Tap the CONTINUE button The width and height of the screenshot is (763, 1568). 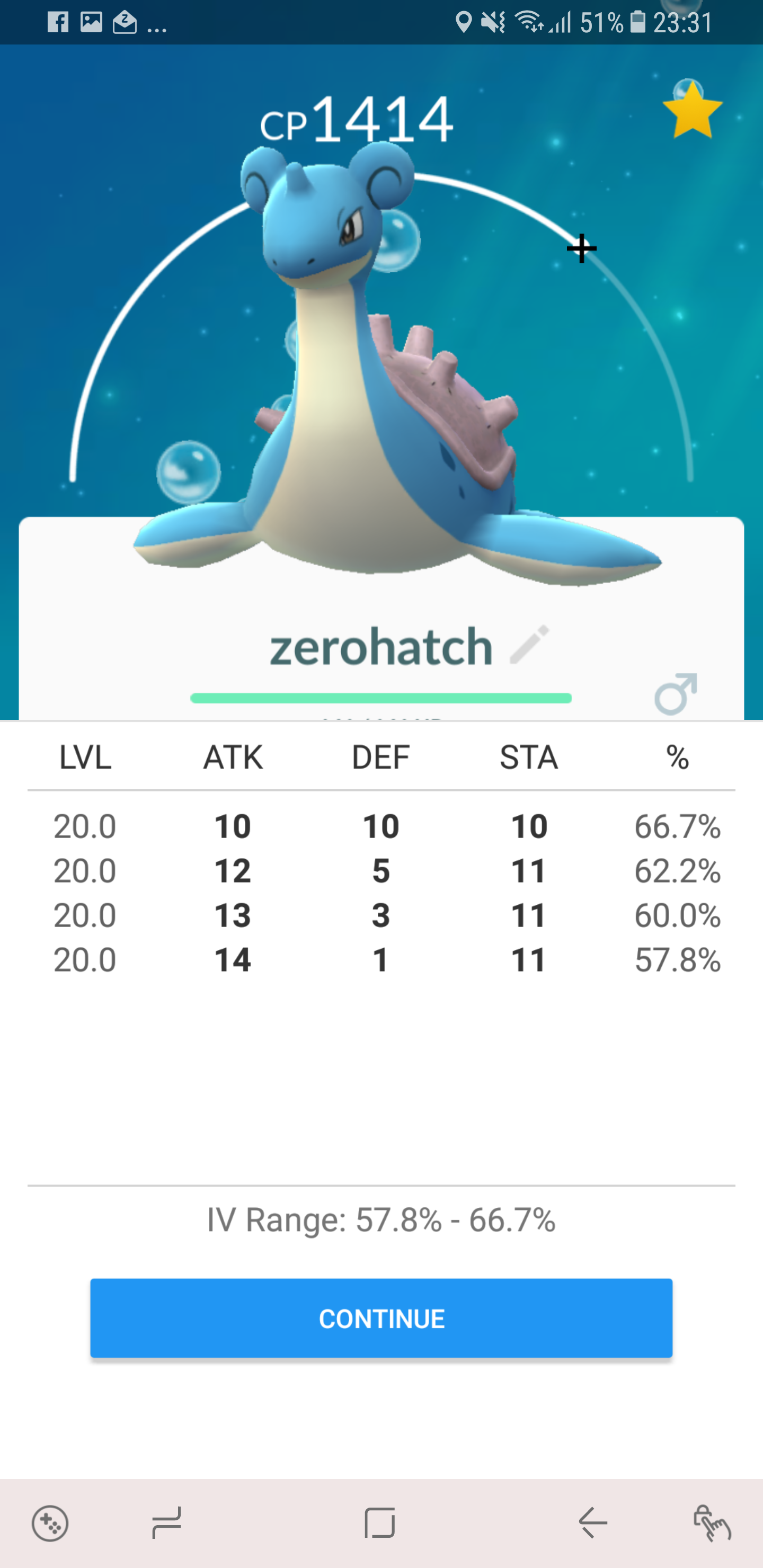pyautogui.click(x=381, y=1318)
